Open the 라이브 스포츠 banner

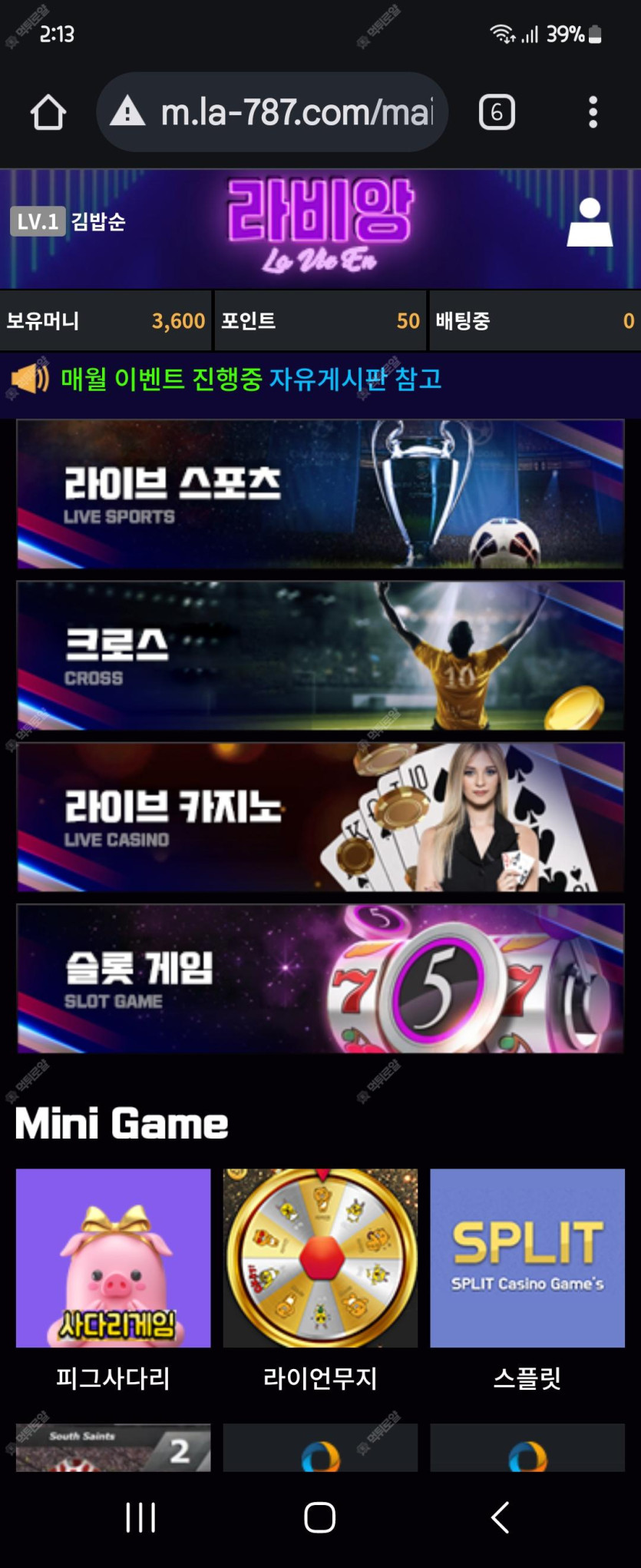[x=320, y=493]
